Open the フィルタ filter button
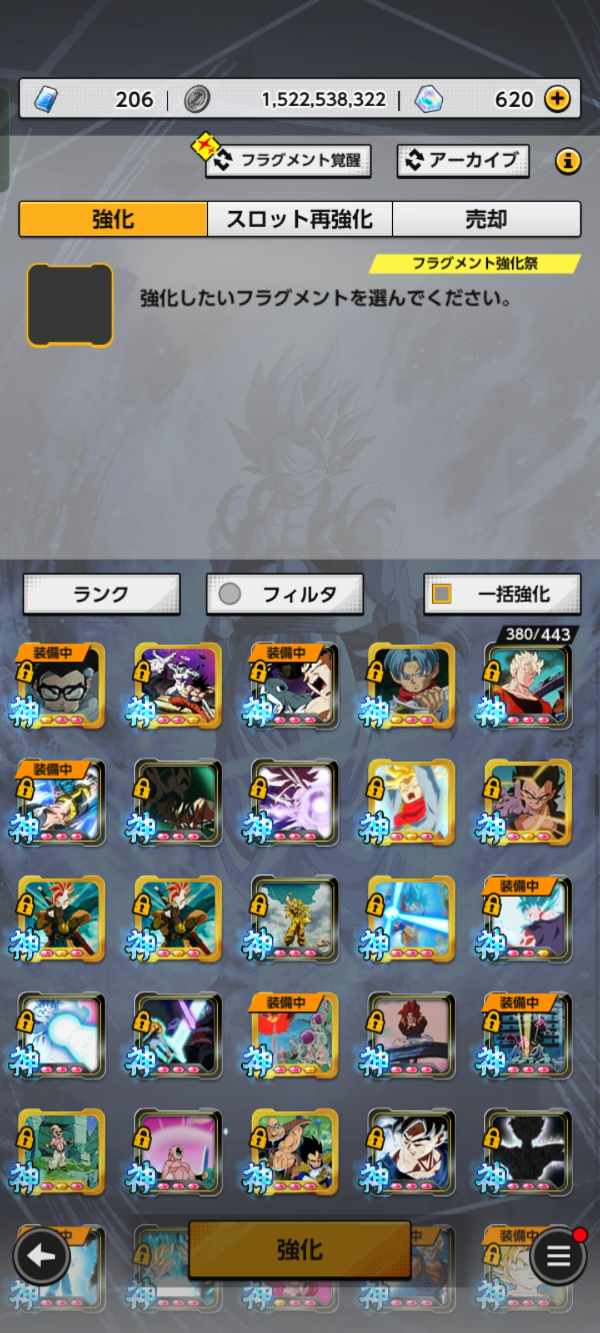Image resolution: width=600 pixels, height=1333 pixels. tap(285, 594)
